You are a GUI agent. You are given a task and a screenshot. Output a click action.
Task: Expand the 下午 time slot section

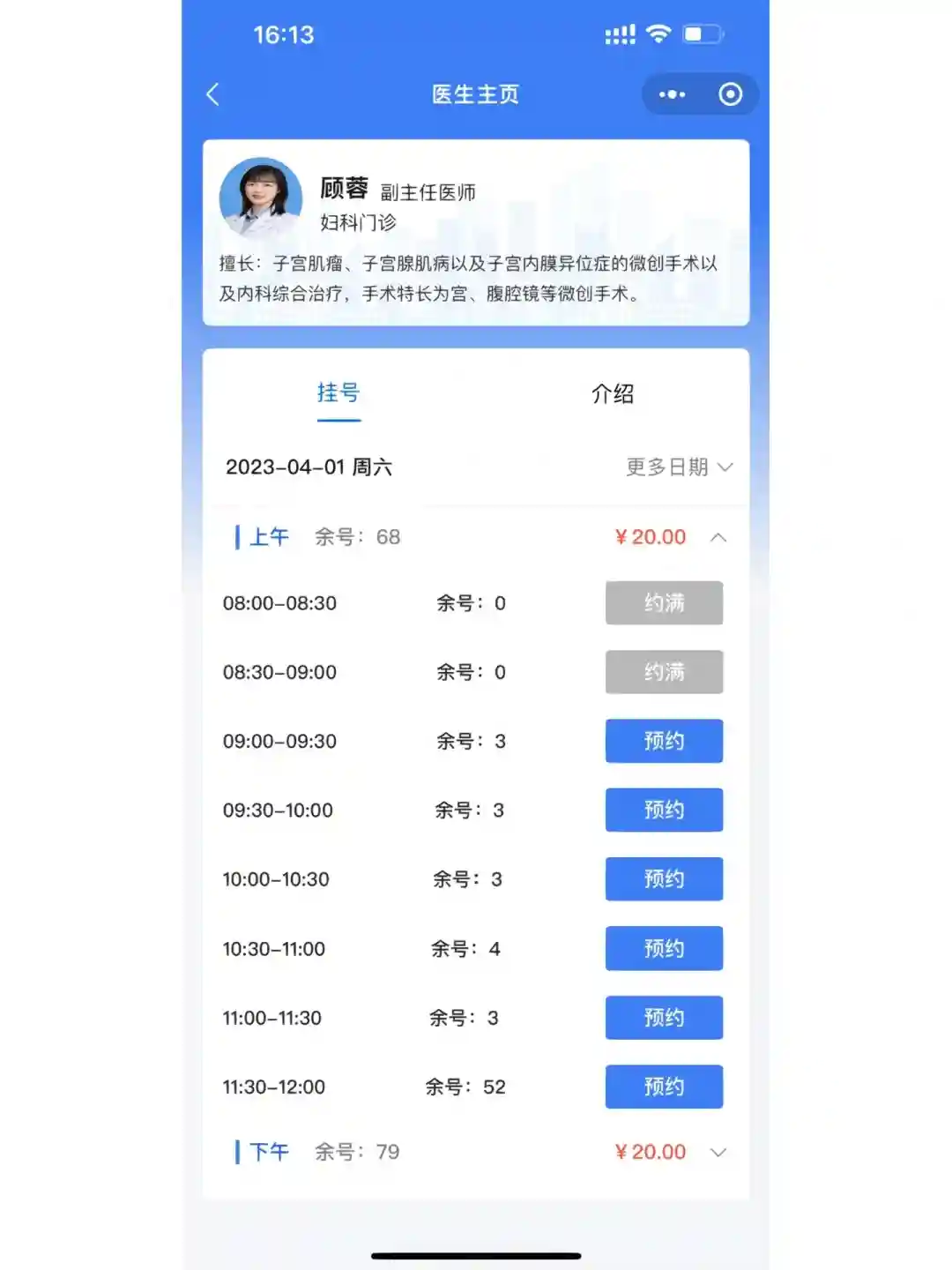click(x=718, y=1152)
